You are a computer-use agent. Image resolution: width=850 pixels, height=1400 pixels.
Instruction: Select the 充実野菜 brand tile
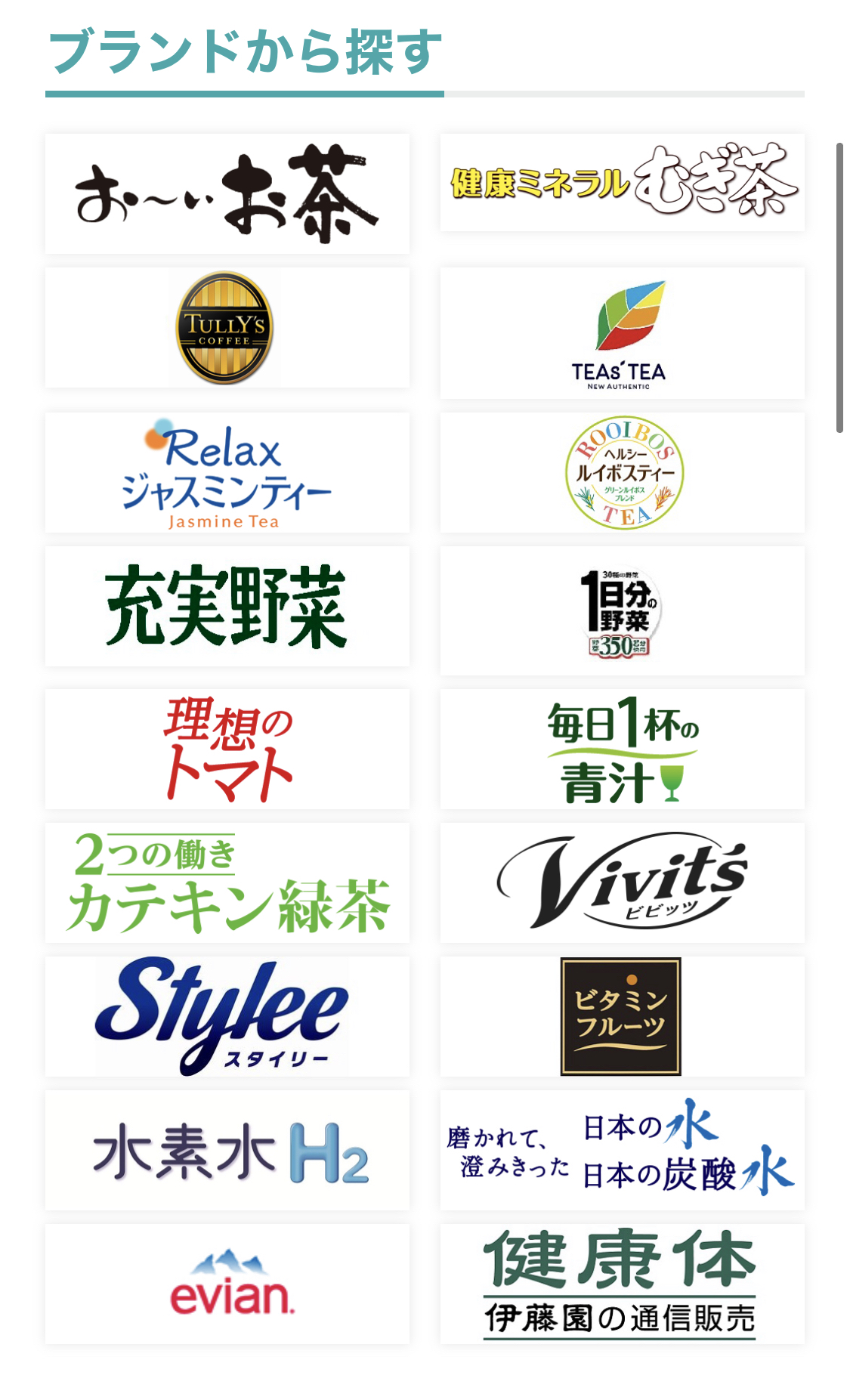pos(227,606)
